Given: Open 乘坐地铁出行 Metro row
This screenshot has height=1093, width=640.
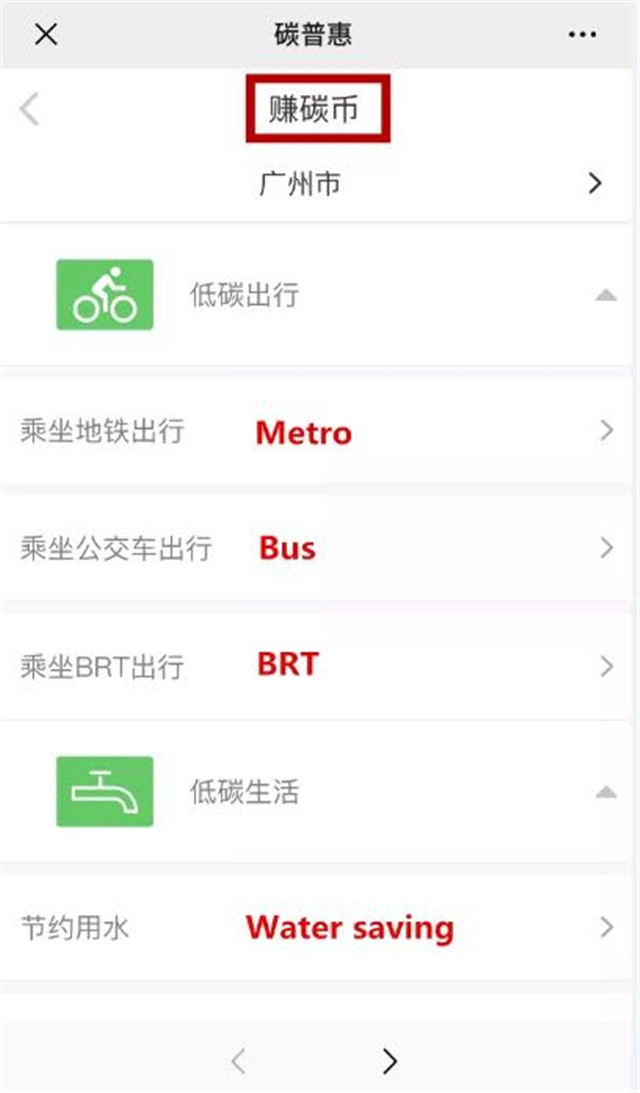Looking at the screenshot, I should click(x=315, y=431).
